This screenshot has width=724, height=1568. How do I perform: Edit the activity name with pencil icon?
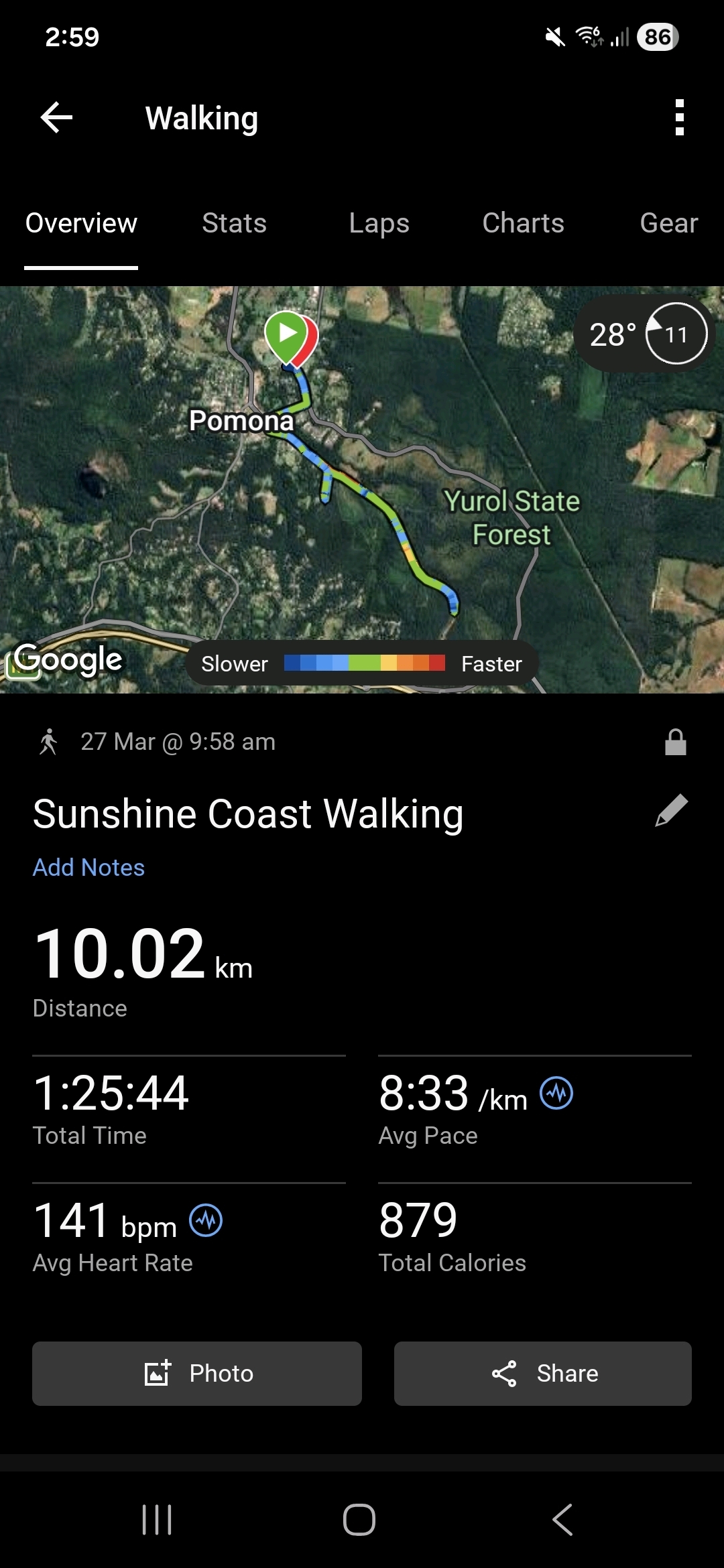[671, 811]
